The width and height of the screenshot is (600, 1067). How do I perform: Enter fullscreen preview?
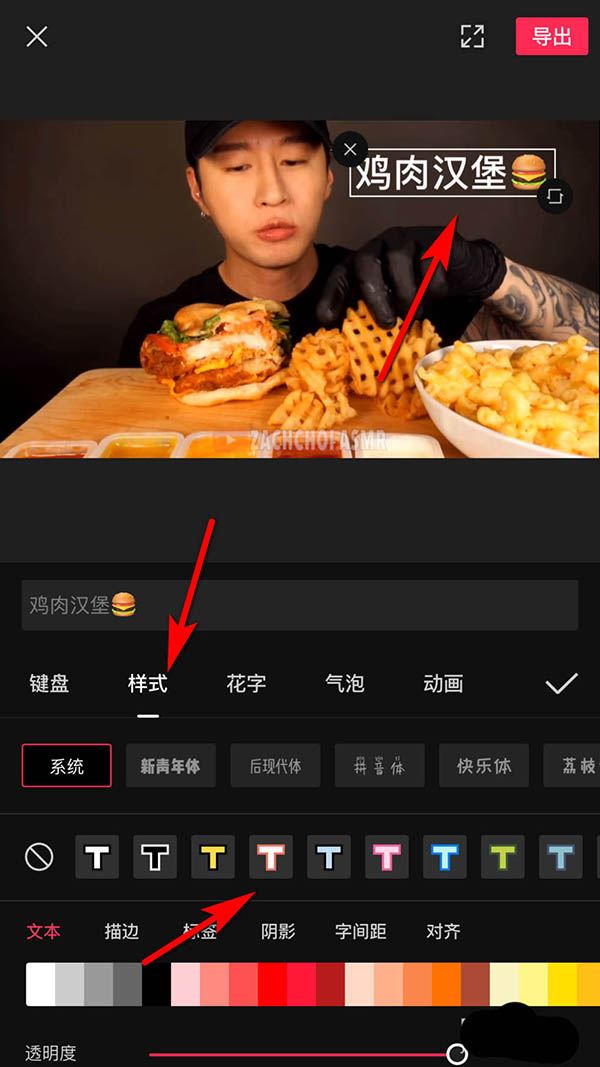(472, 37)
